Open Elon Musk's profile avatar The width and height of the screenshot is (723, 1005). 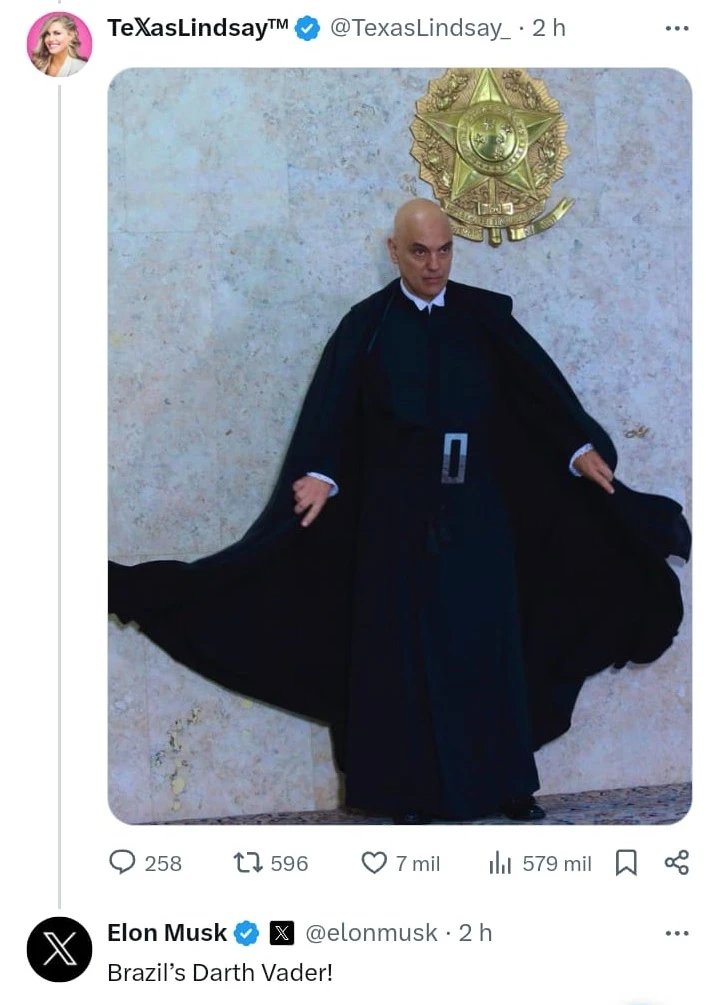59,949
